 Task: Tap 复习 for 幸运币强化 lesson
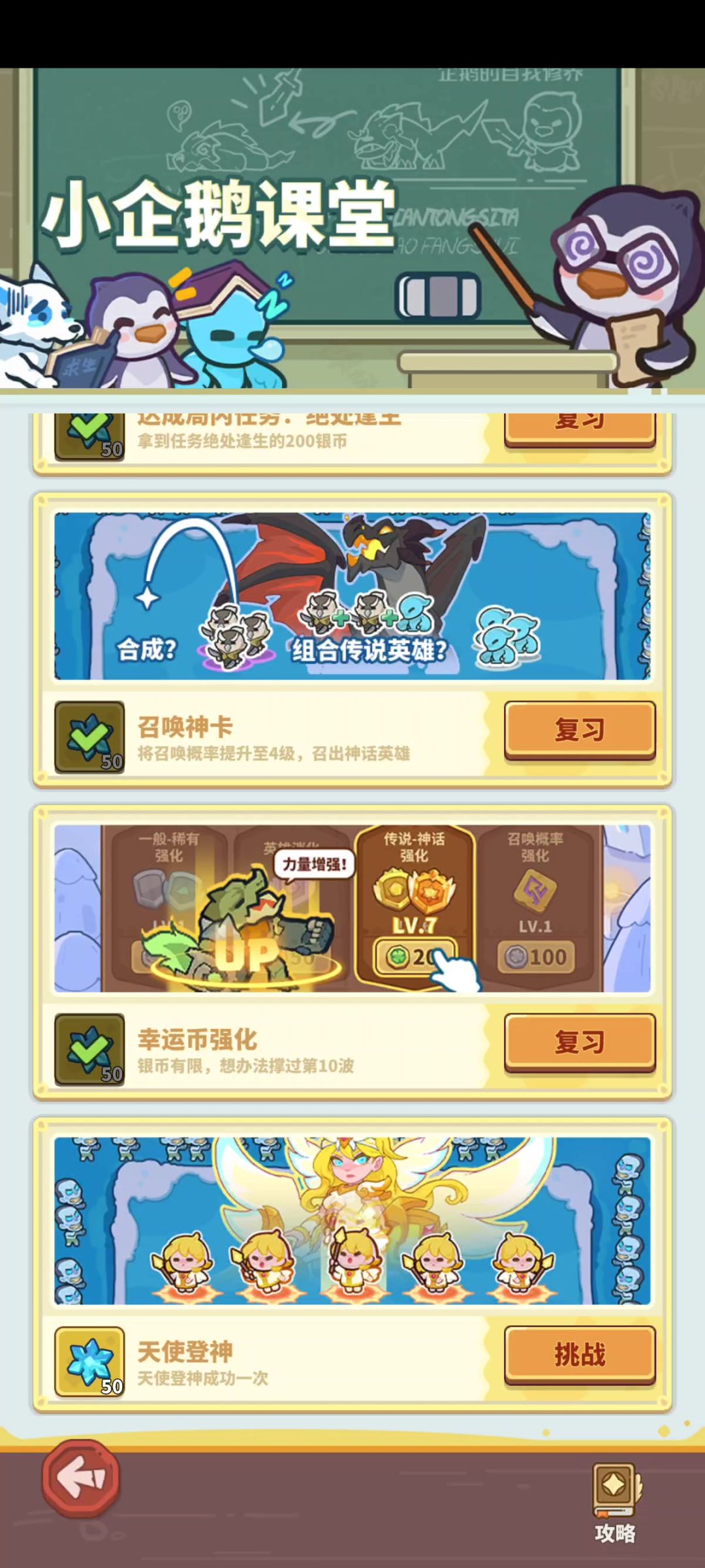click(x=580, y=1042)
